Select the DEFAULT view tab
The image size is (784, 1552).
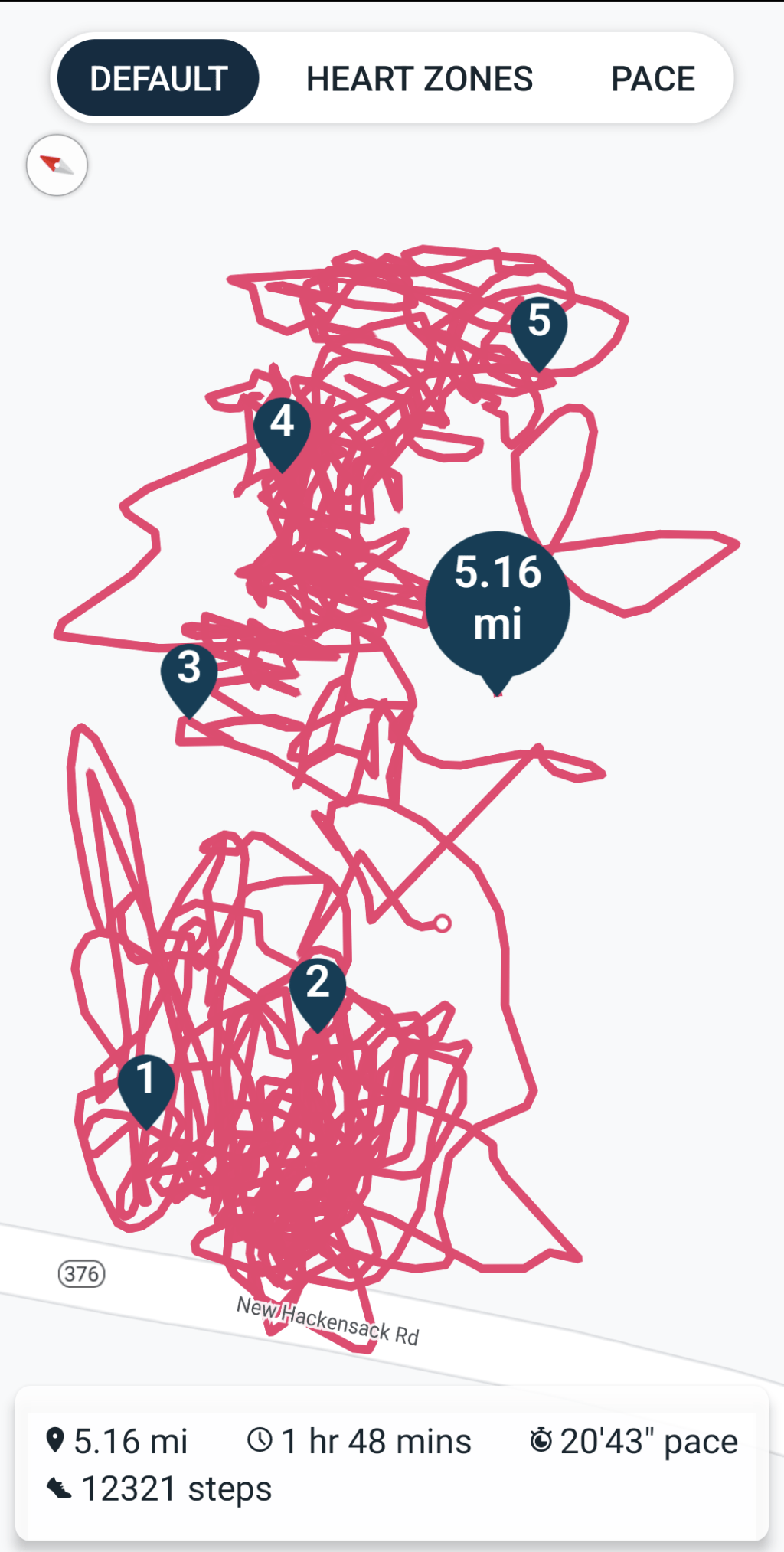pyautogui.click(x=157, y=77)
